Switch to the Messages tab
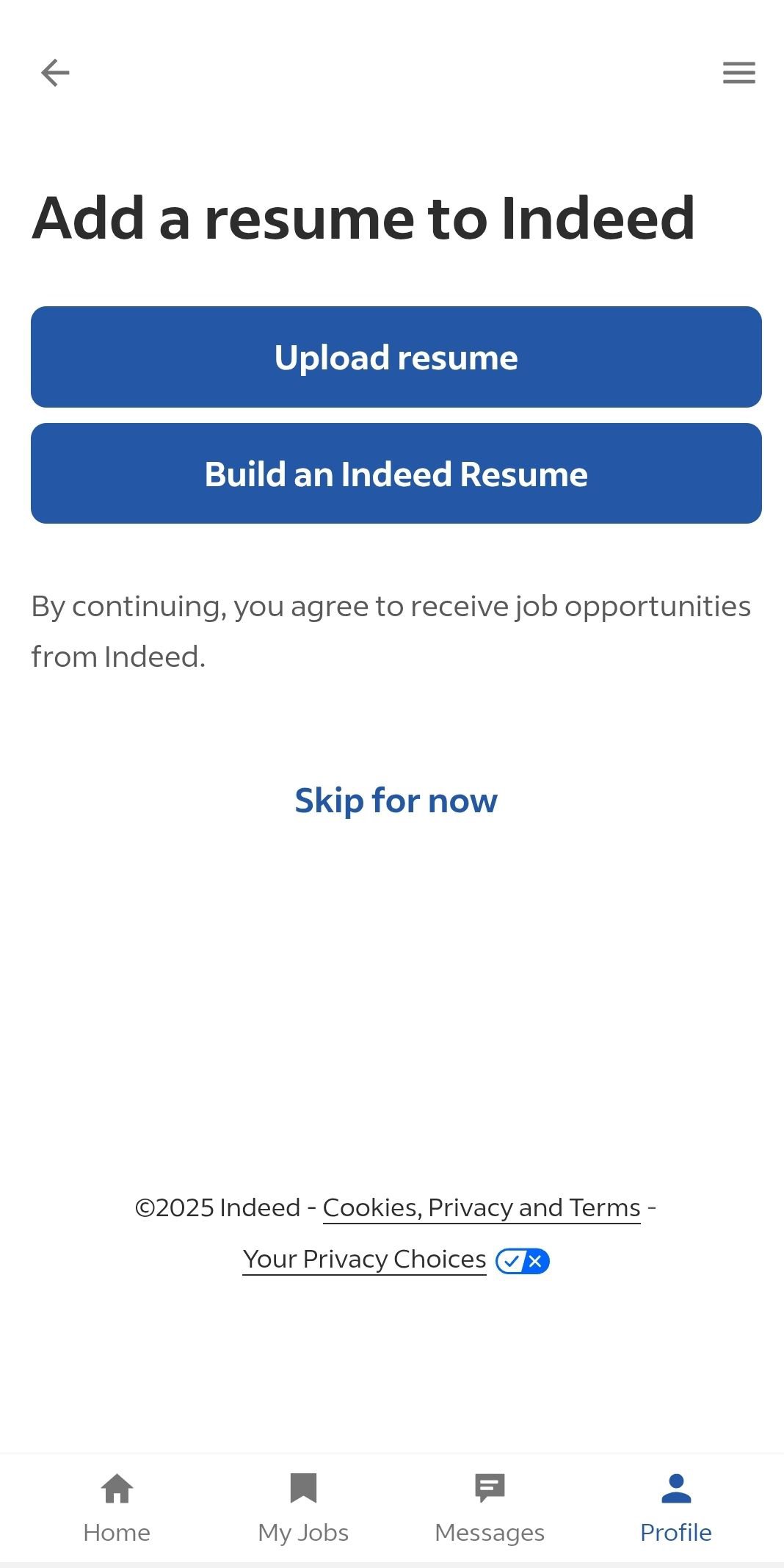The width and height of the screenshot is (784, 1568). 489,1506
